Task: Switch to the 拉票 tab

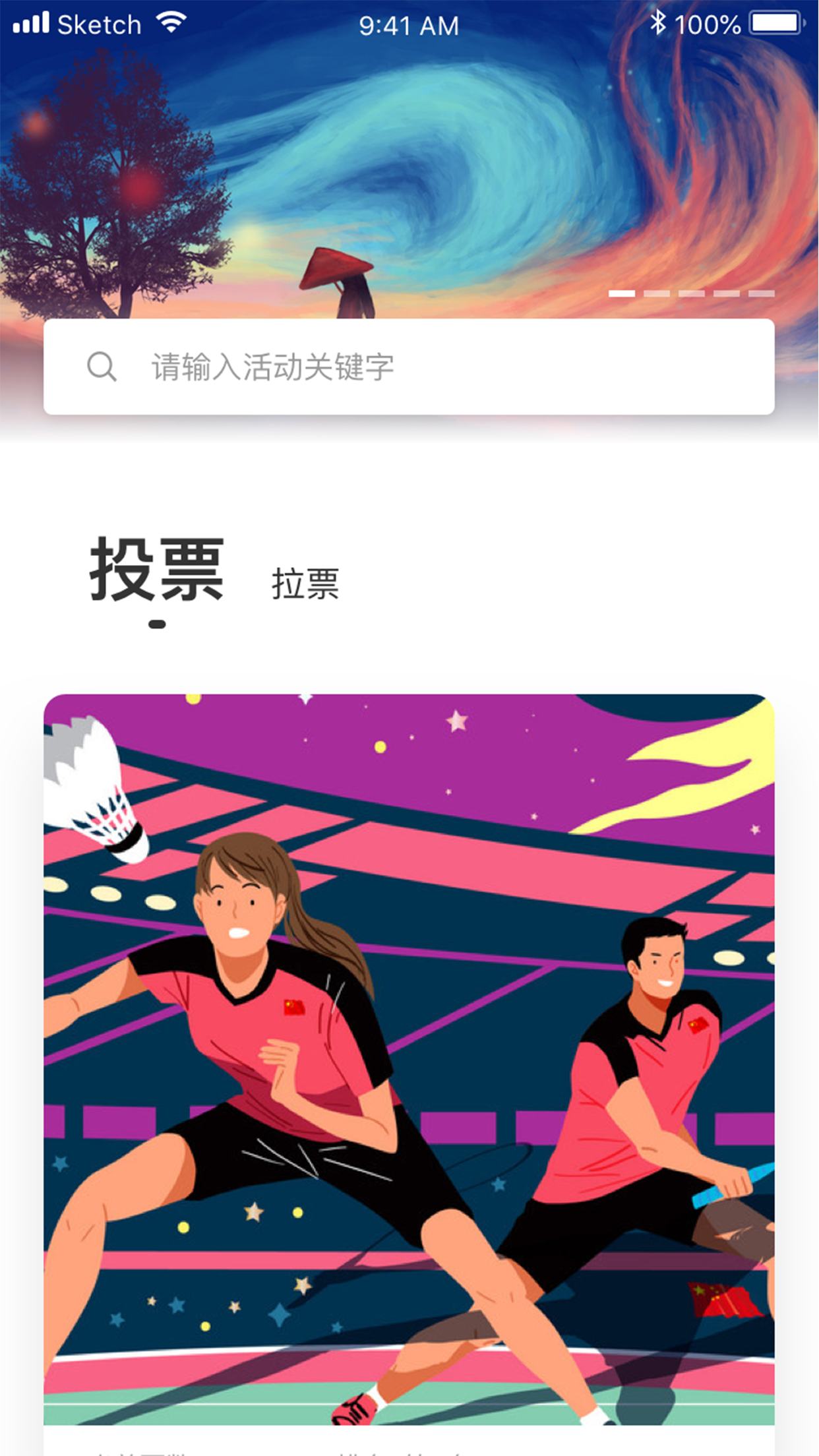Action: tap(305, 584)
